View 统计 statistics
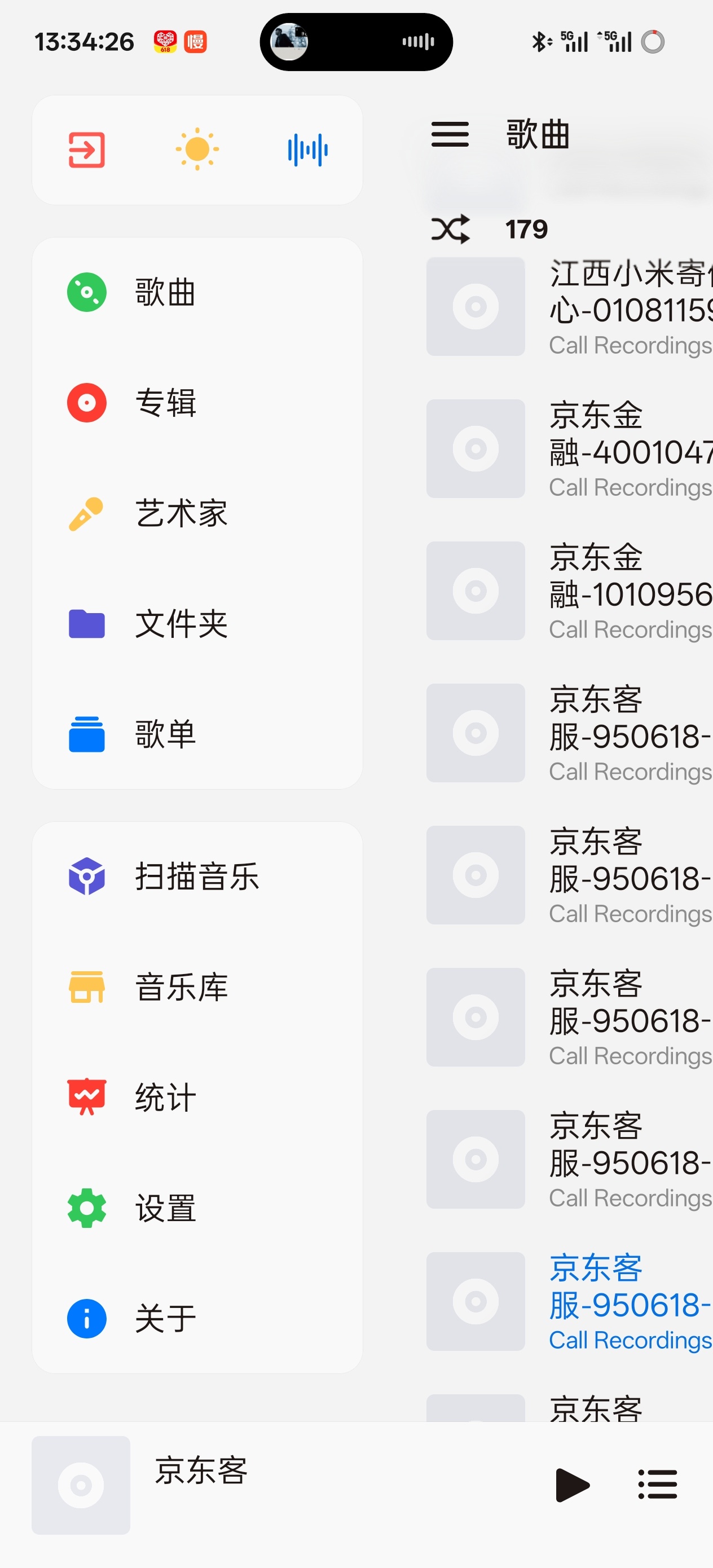Viewport: 713px width, 1568px height. coord(197,1098)
